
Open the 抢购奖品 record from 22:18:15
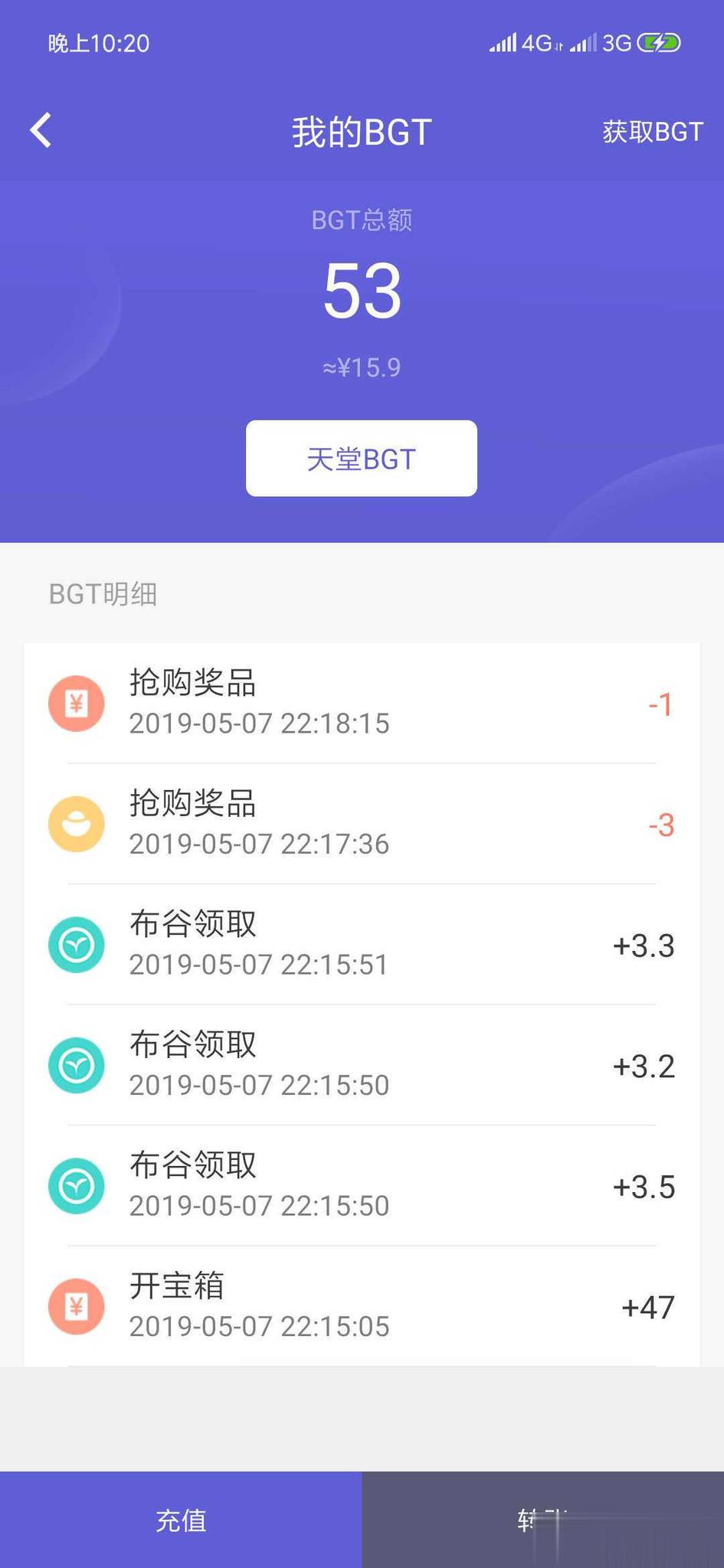coord(362,703)
